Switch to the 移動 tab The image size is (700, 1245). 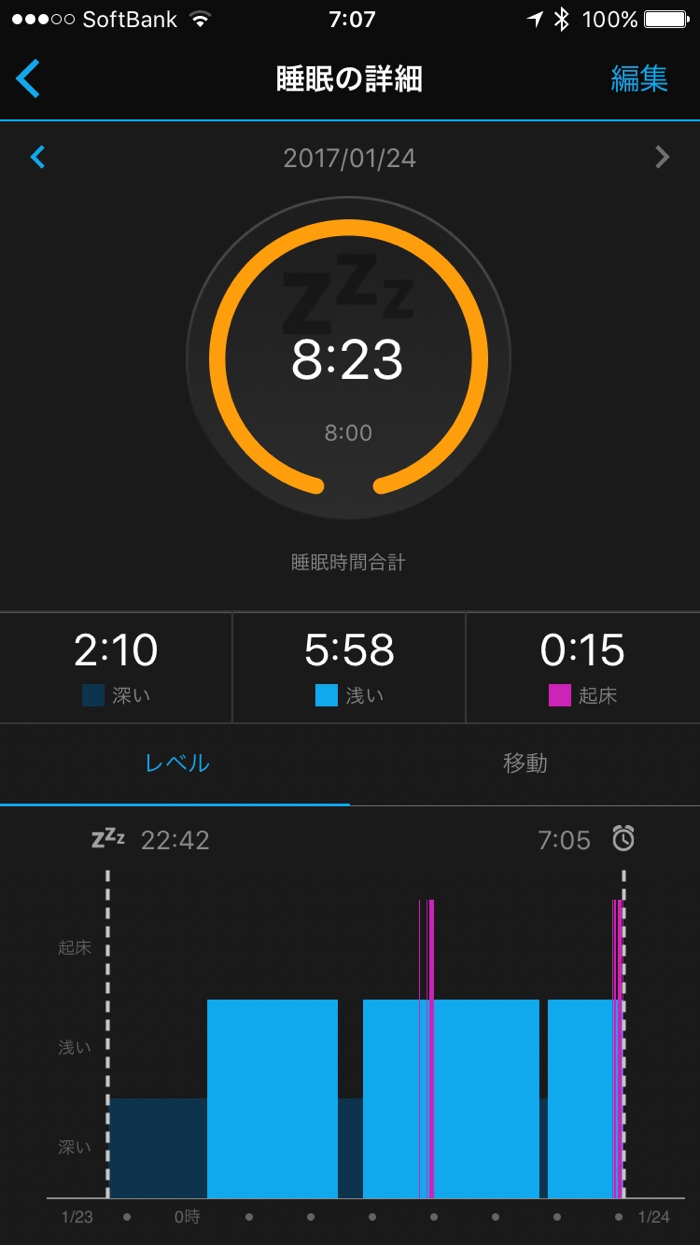525,764
